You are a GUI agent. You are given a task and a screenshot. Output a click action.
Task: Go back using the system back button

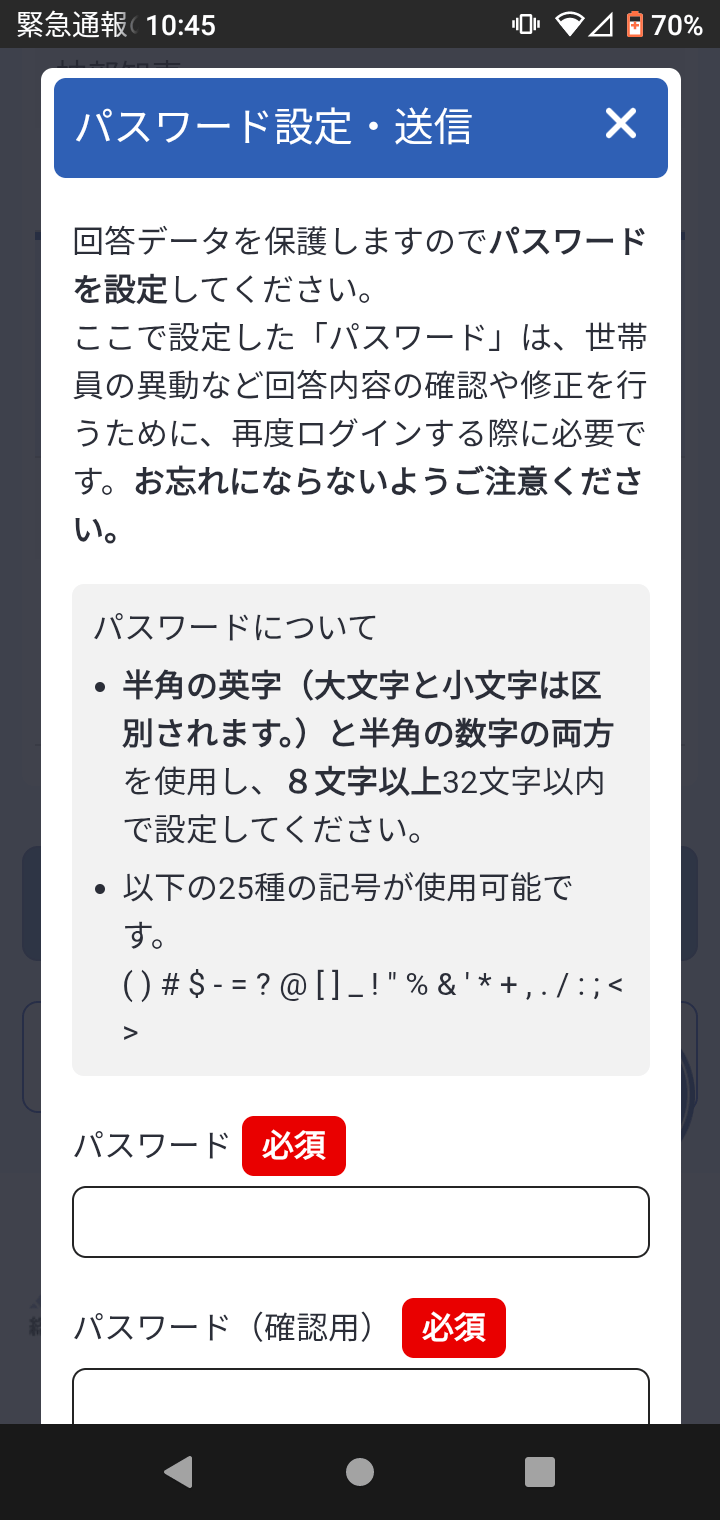[x=179, y=1472]
